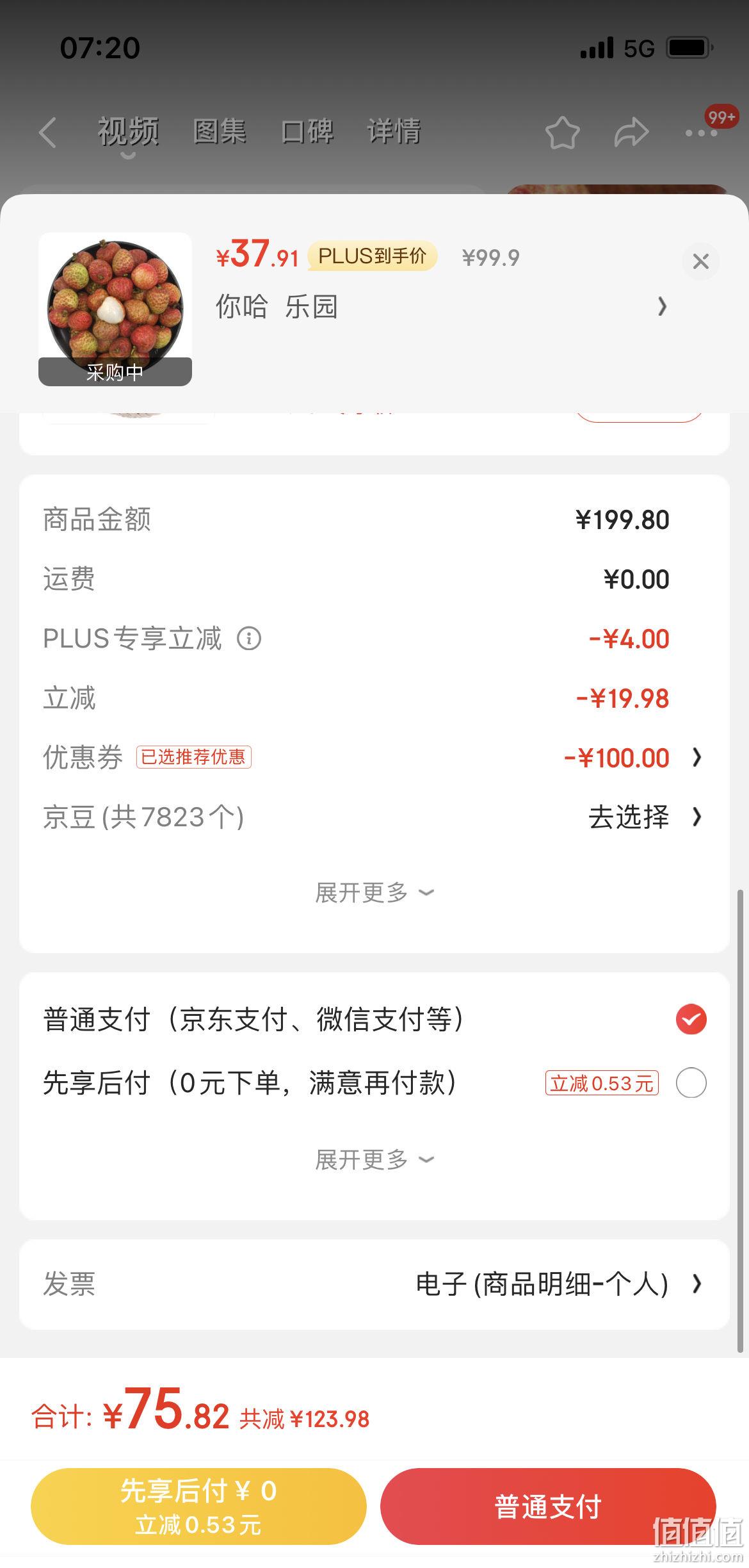Viewport: 749px width, 1568px height.
Task: Open the 优惠券 coupon row
Action: (374, 758)
